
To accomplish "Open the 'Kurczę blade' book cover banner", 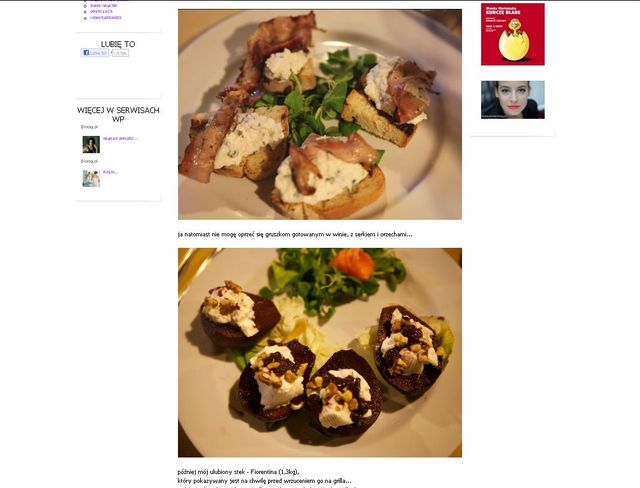I will point(512,34).
